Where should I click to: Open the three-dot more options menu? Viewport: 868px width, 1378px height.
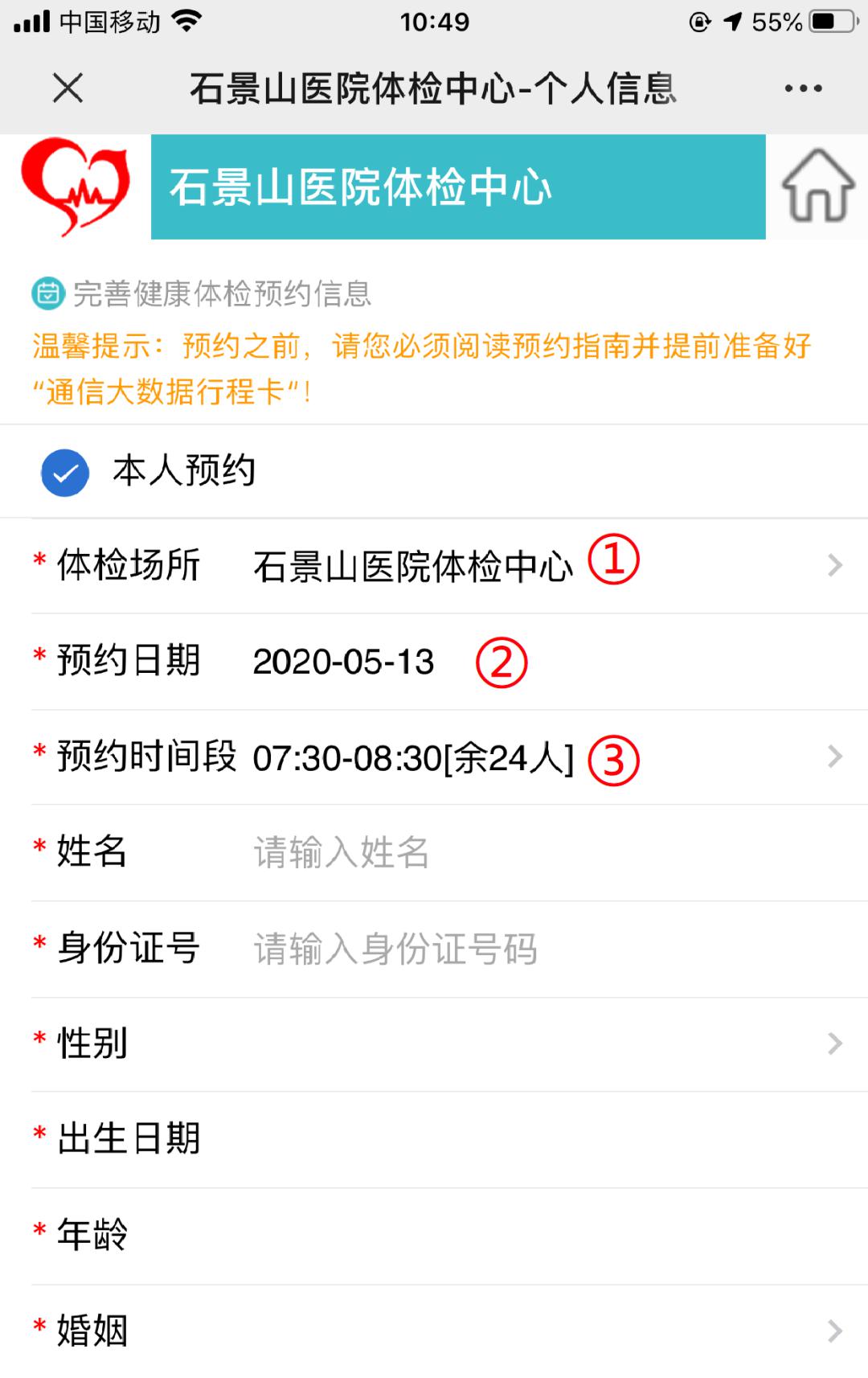(803, 88)
